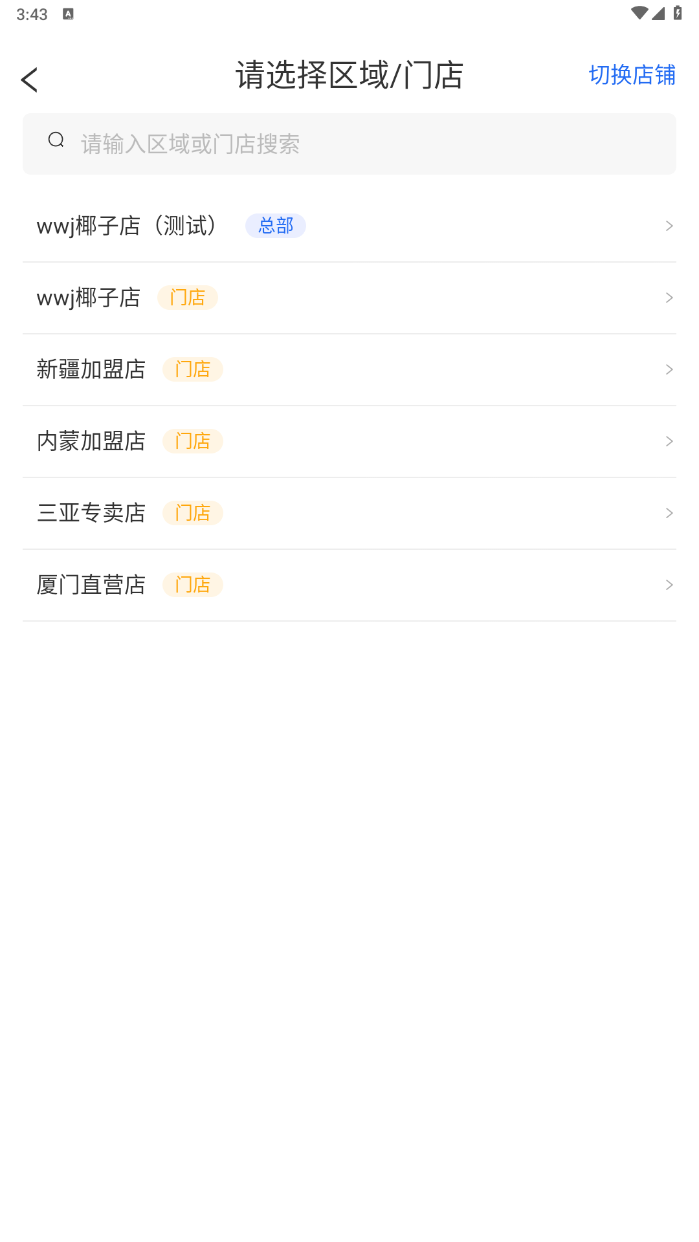Screen dimensions: 699x1242
Task: Select wwj椰子店 门店 from the list
Action: coord(349,298)
